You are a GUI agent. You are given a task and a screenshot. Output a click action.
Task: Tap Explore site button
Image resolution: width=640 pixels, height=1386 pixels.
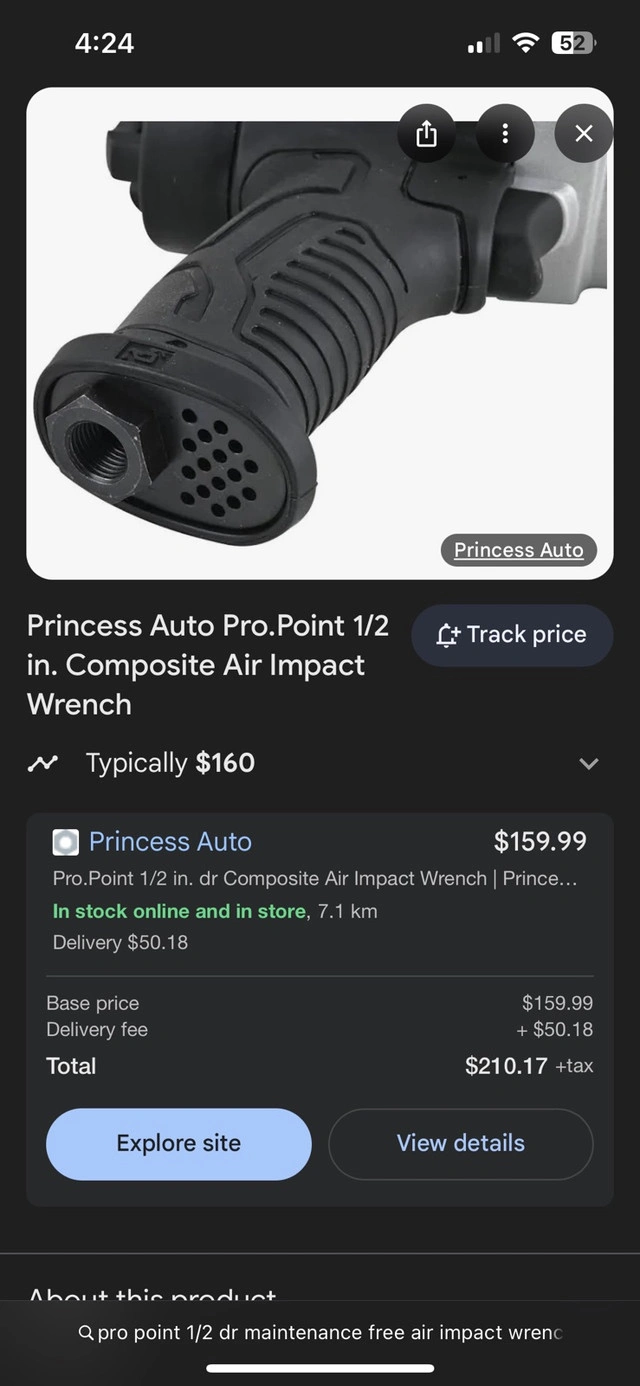179,1144
